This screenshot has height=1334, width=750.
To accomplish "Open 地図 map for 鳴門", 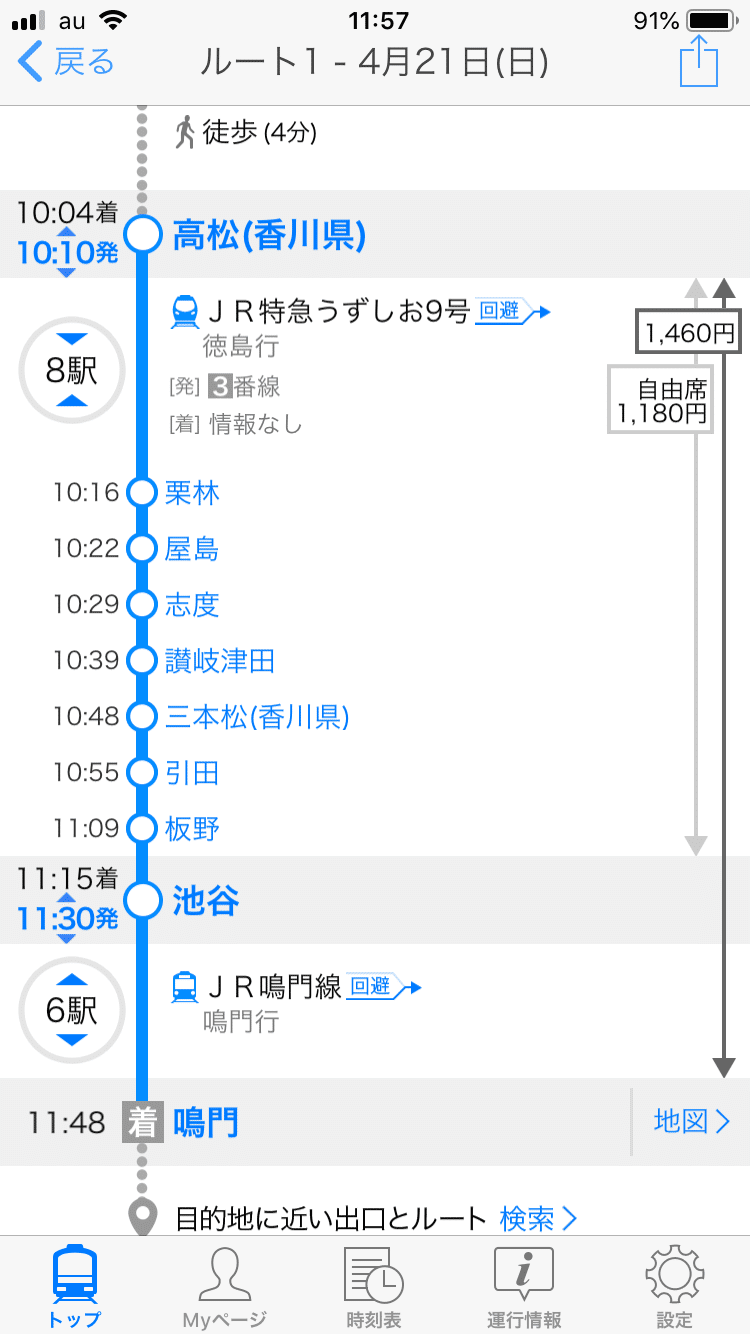I will [x=692, y=1122].
